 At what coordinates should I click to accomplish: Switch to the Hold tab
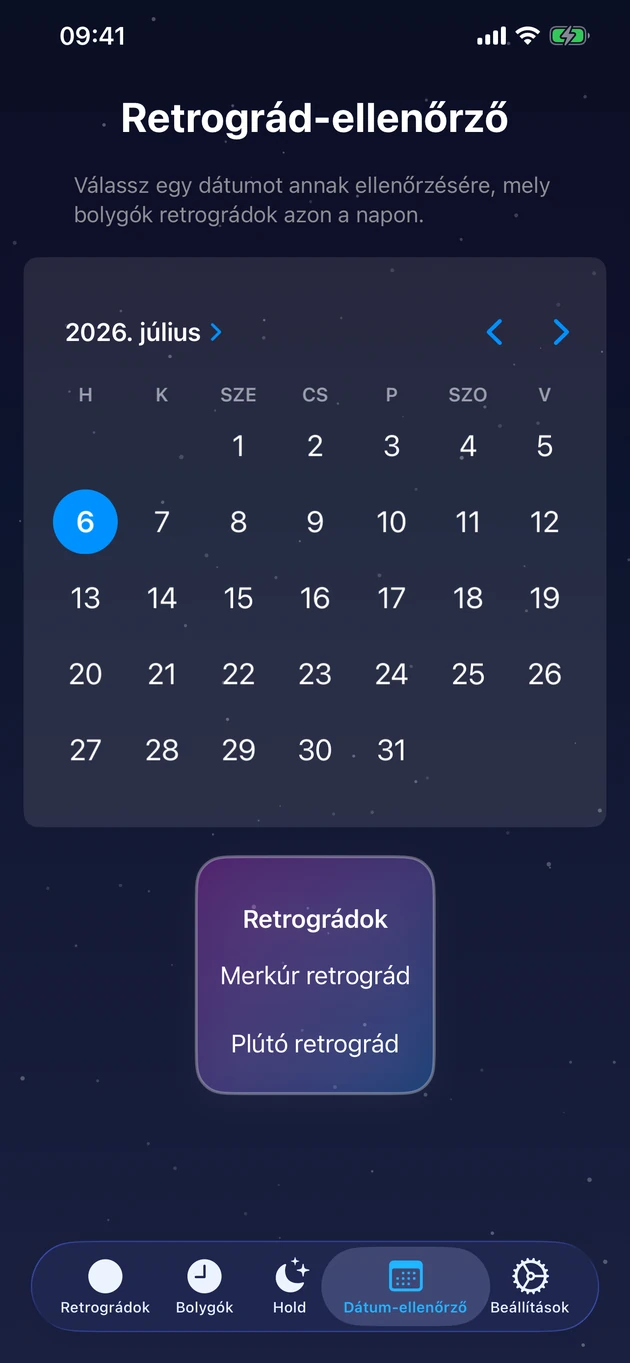point(290,1287)
